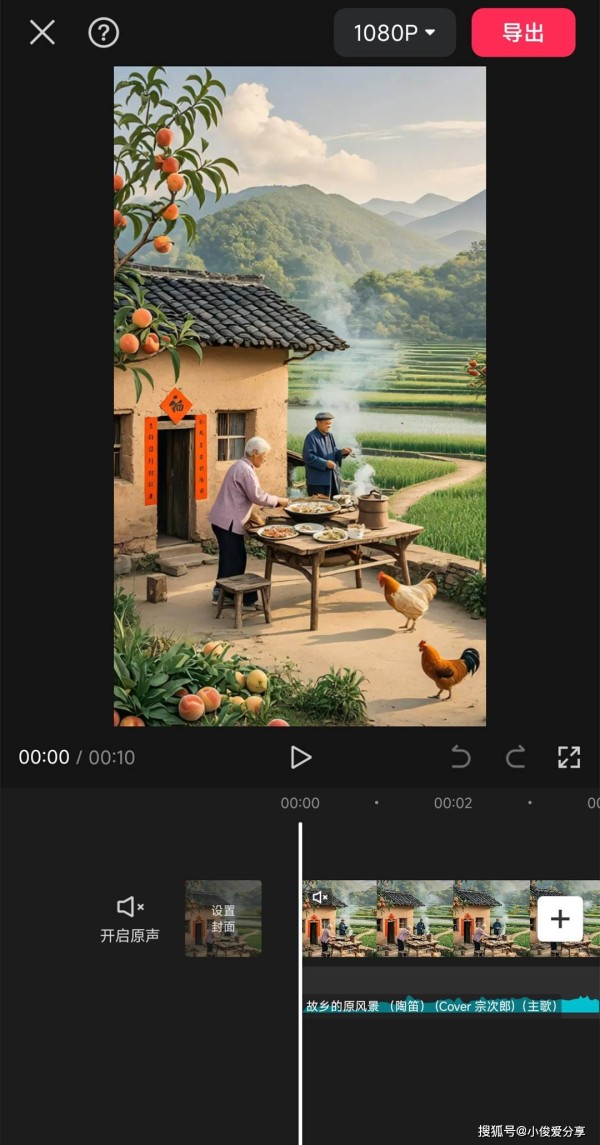Open the help question mark icon
Screen dimensions: 600x1145
click(x=104, y=33)
